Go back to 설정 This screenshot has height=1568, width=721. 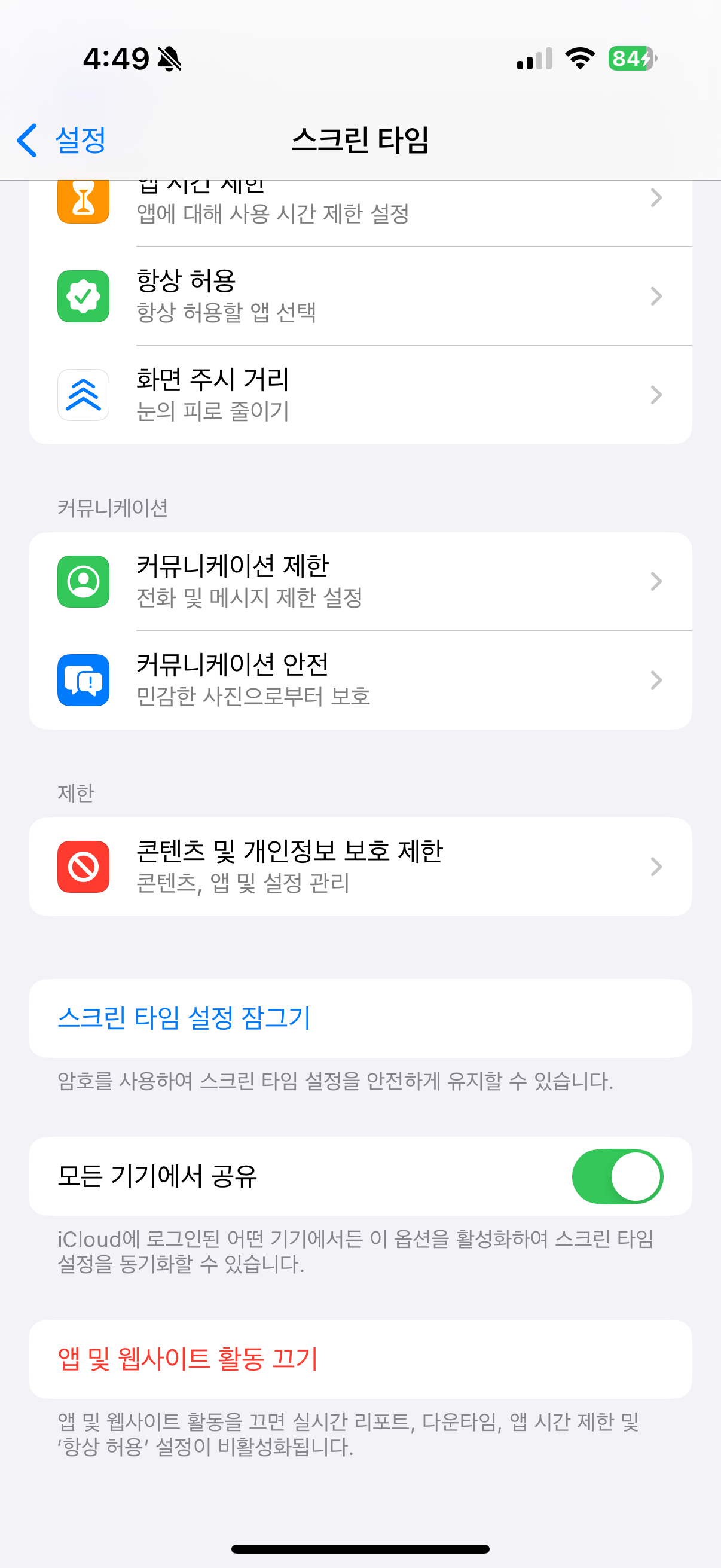(x=62, y=140)
